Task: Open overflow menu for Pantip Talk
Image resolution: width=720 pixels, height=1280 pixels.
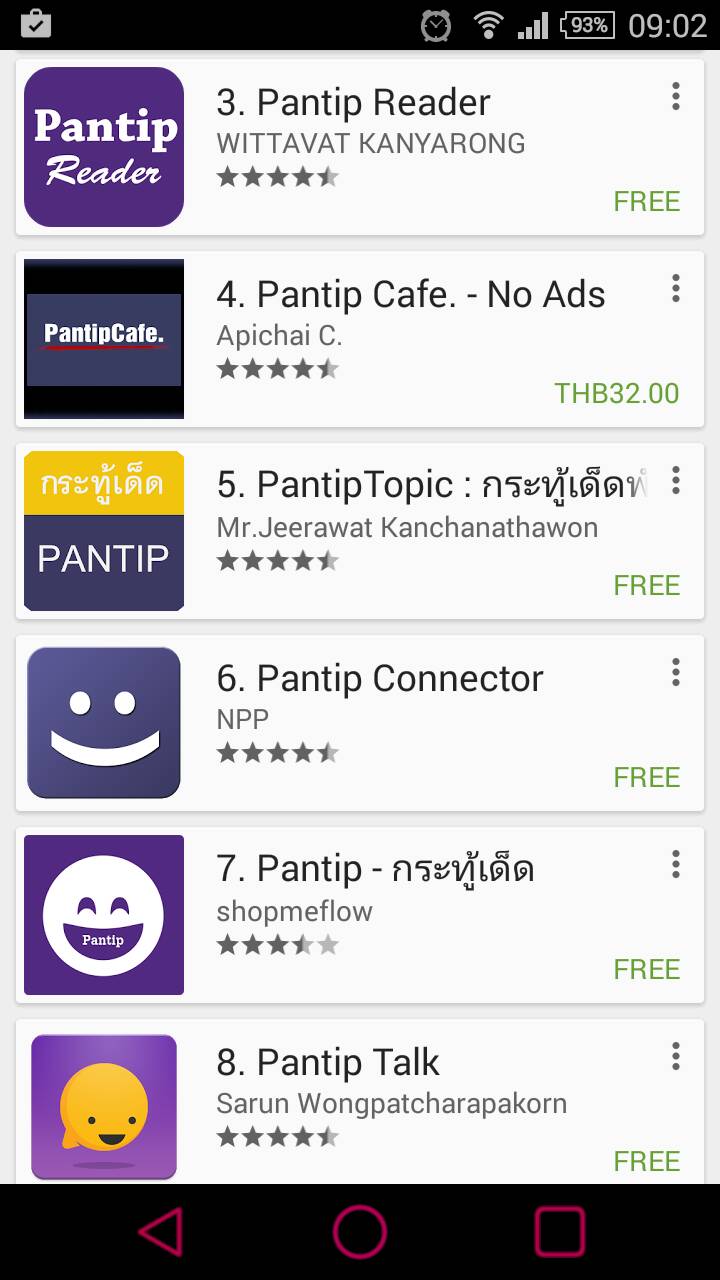Action: coord(676,1057)
